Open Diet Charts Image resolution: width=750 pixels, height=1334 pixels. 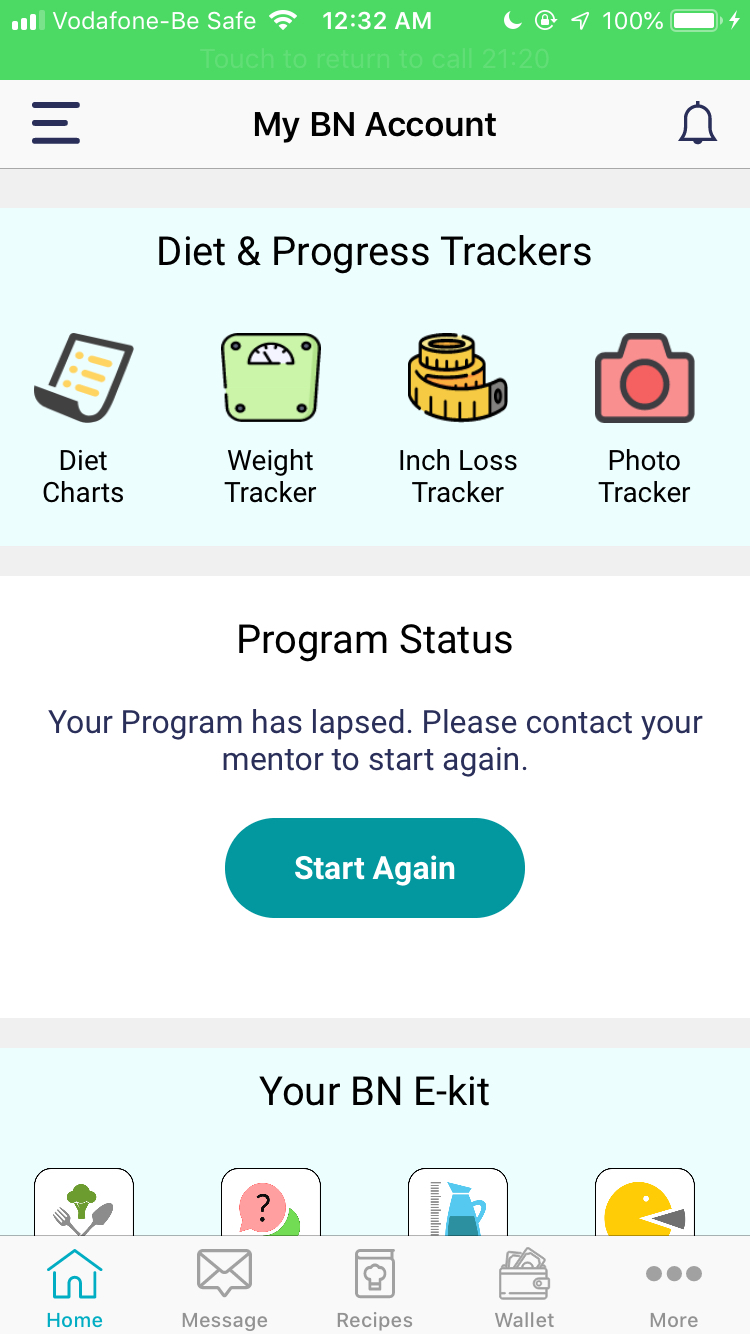pos(83,420)
